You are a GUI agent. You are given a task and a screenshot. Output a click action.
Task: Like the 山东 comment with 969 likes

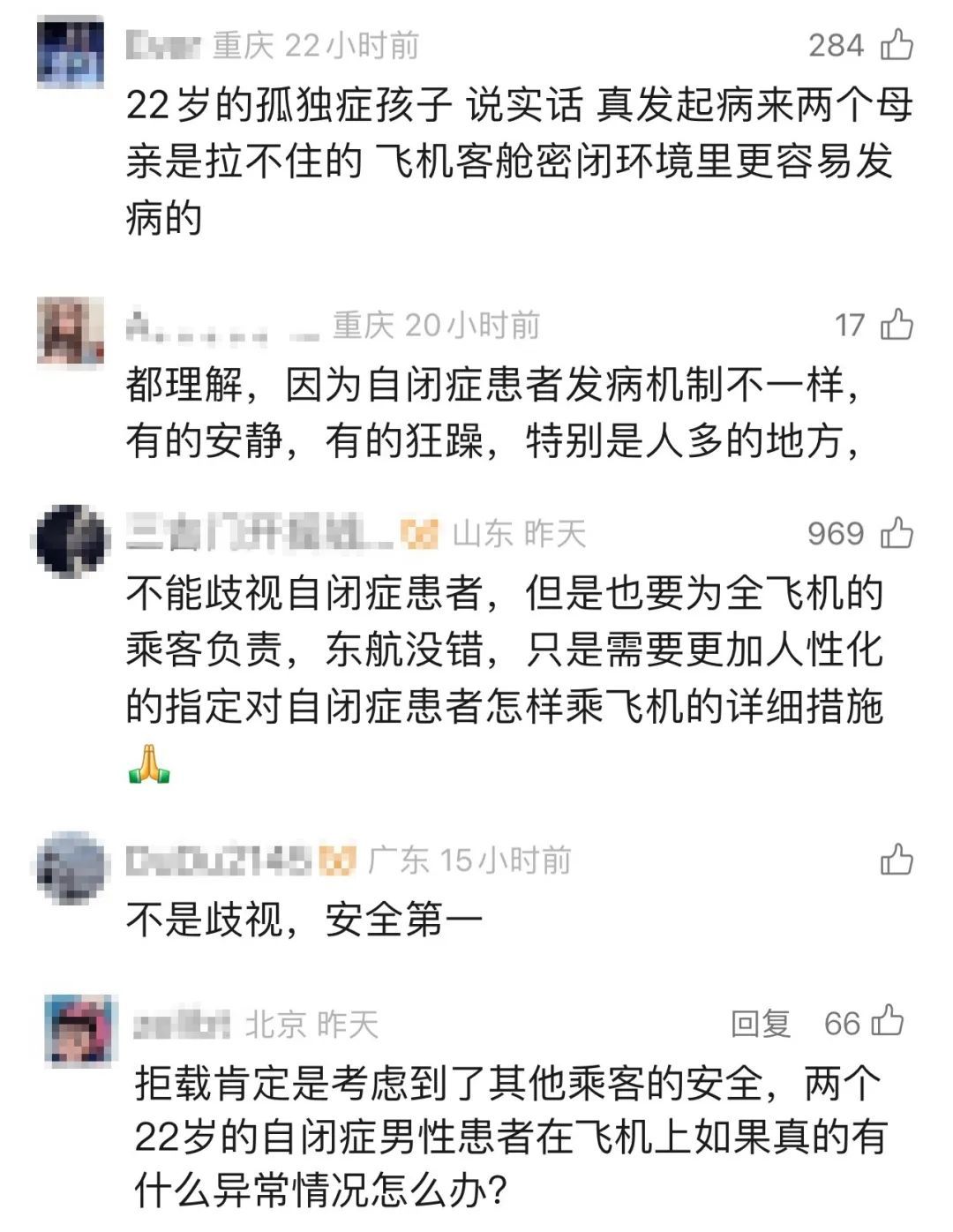tap(897, 533)
